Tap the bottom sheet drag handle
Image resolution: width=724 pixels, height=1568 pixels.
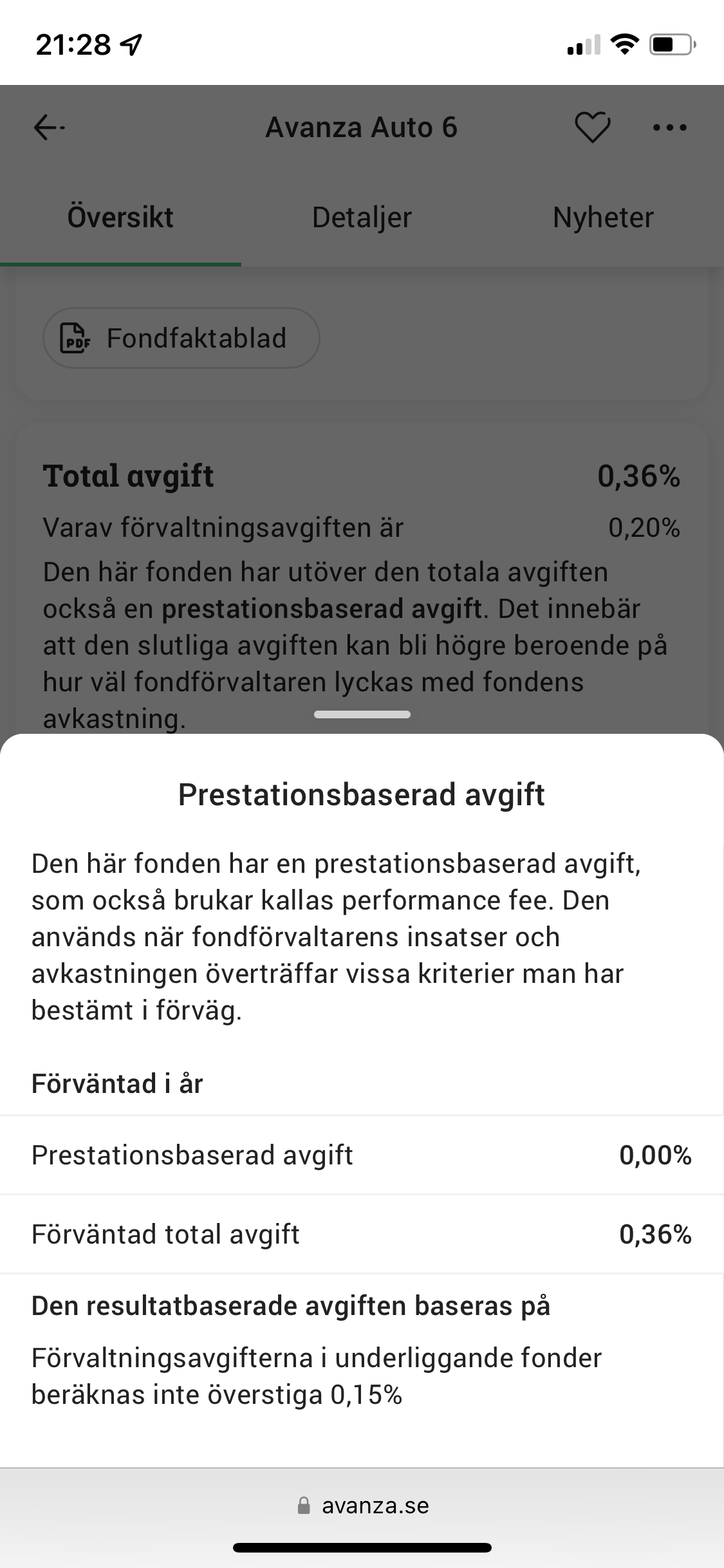pyautogui.click(x=362, y=714)
